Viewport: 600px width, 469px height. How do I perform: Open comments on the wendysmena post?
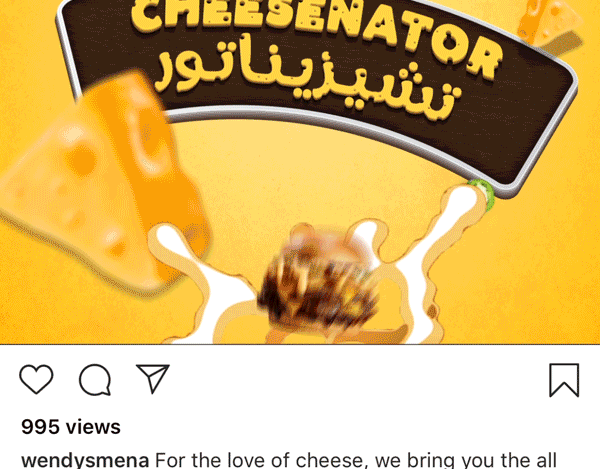point(94,379)
